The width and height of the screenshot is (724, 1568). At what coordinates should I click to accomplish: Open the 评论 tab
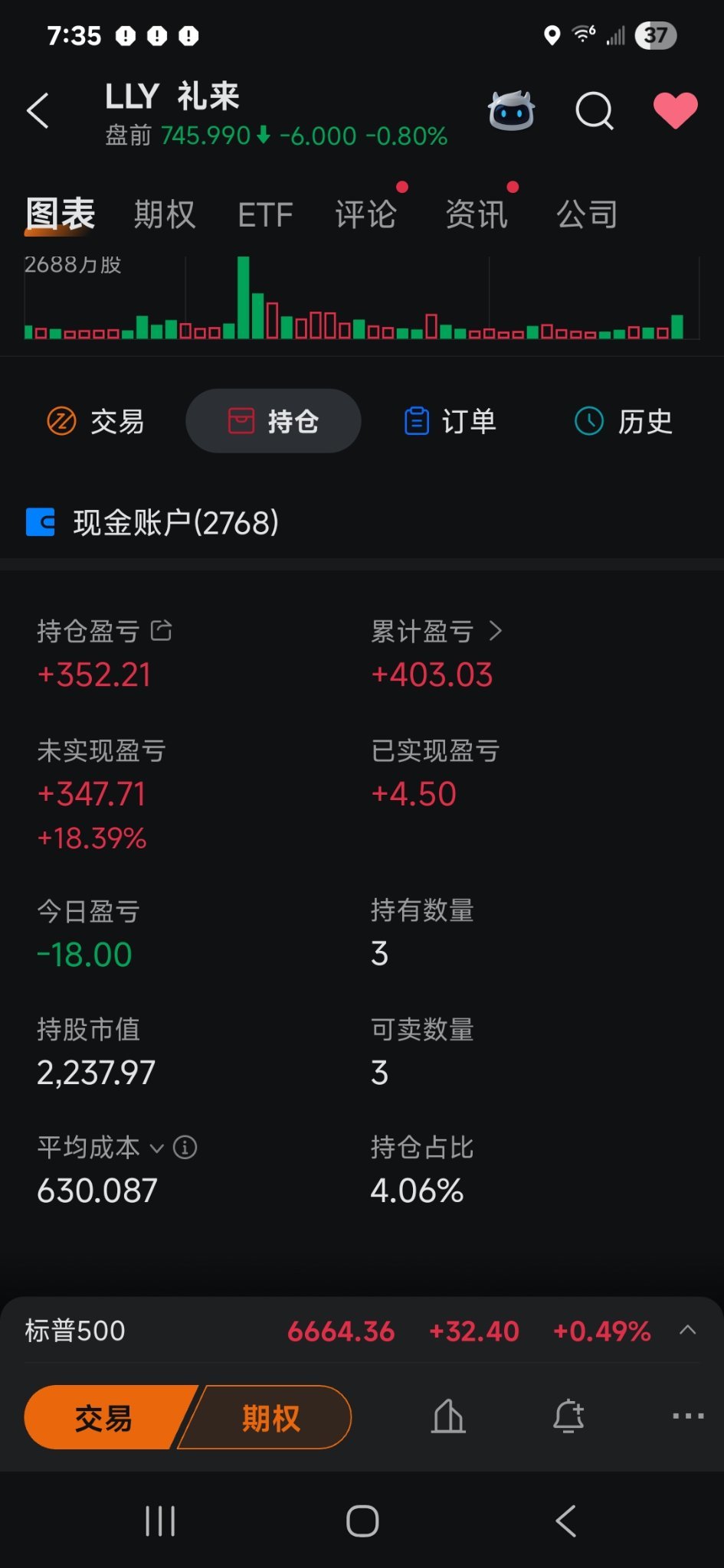(366, 214)
